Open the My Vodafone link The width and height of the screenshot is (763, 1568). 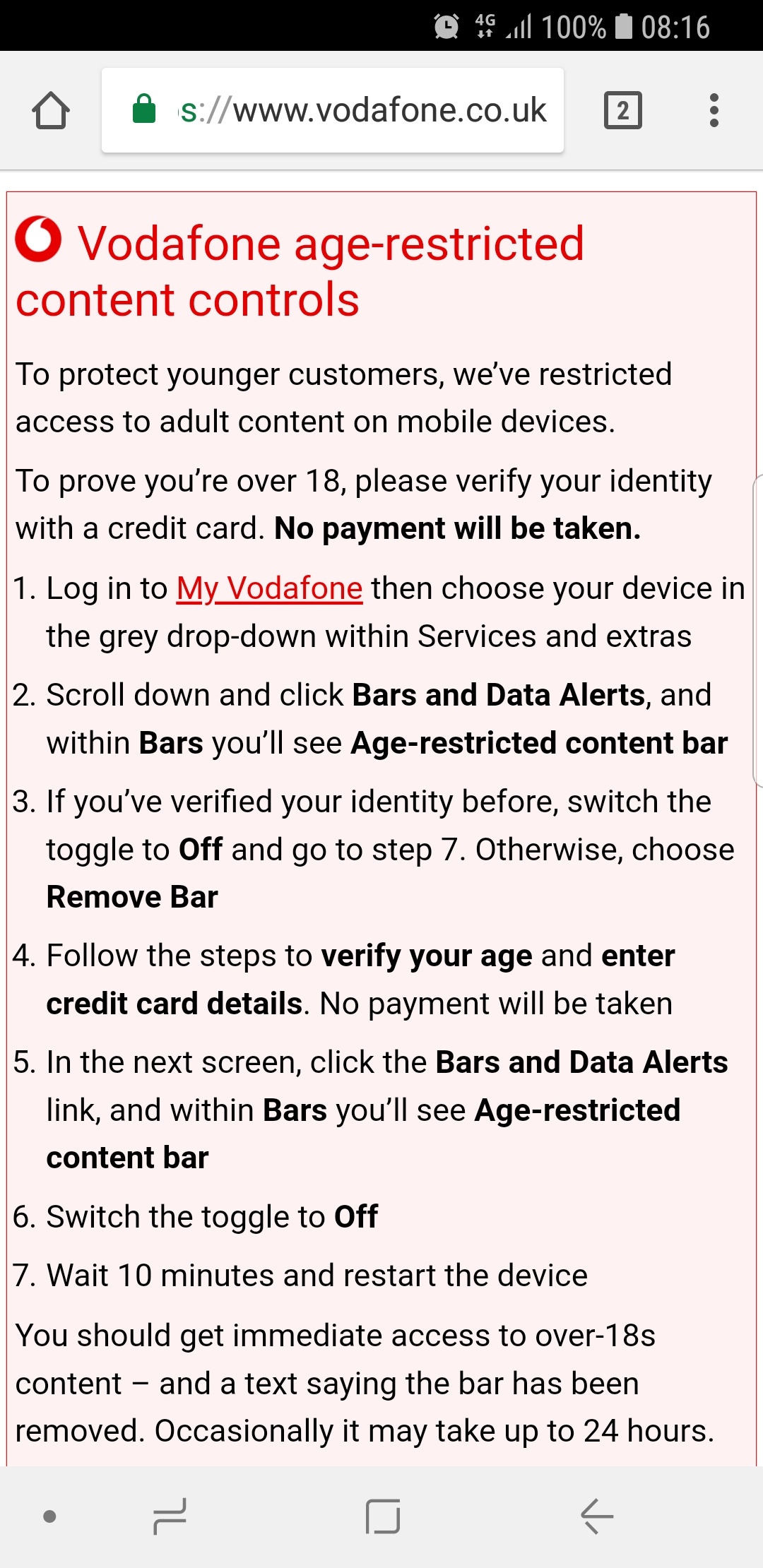269,588
